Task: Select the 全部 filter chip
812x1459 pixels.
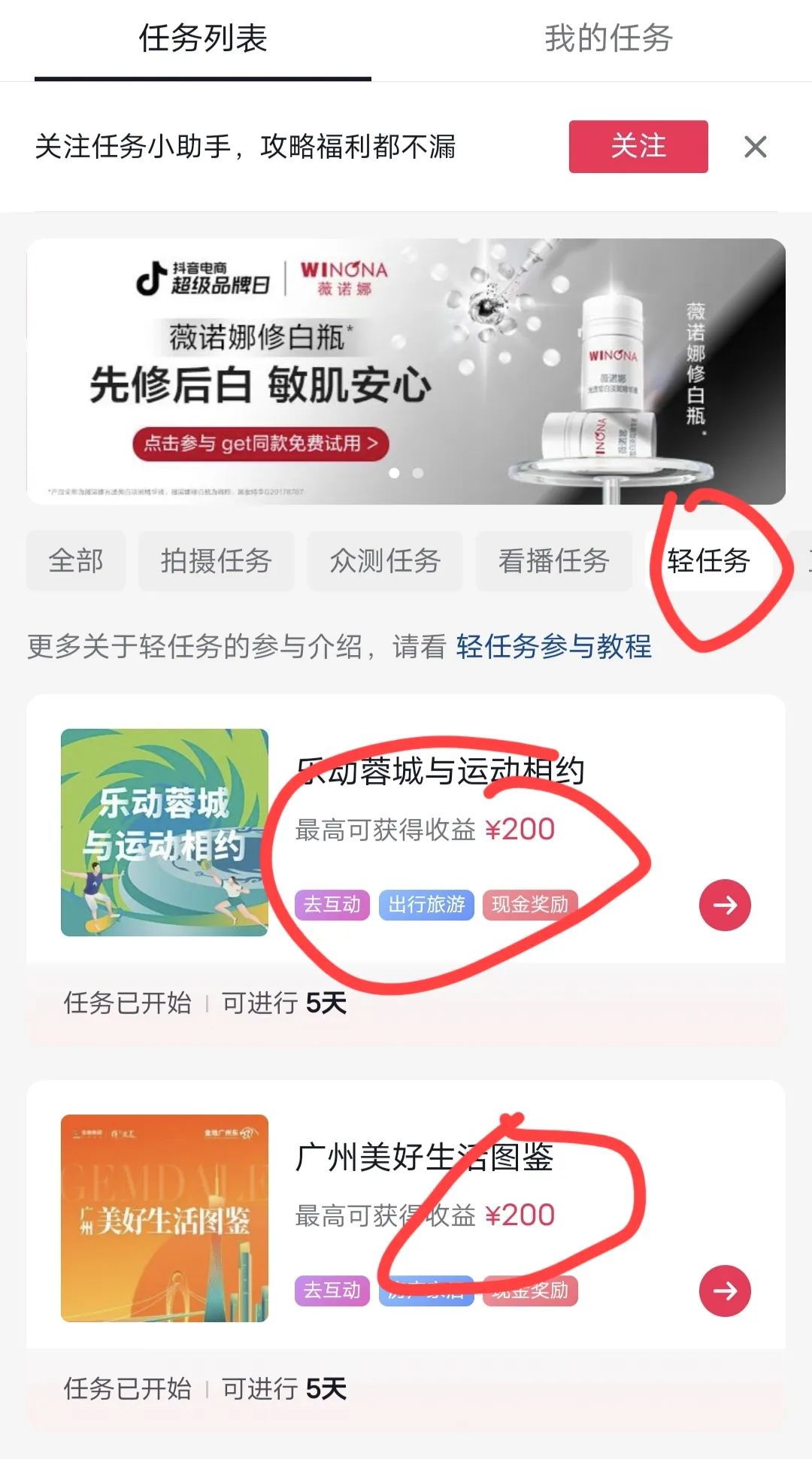Action: pos(76,561)
